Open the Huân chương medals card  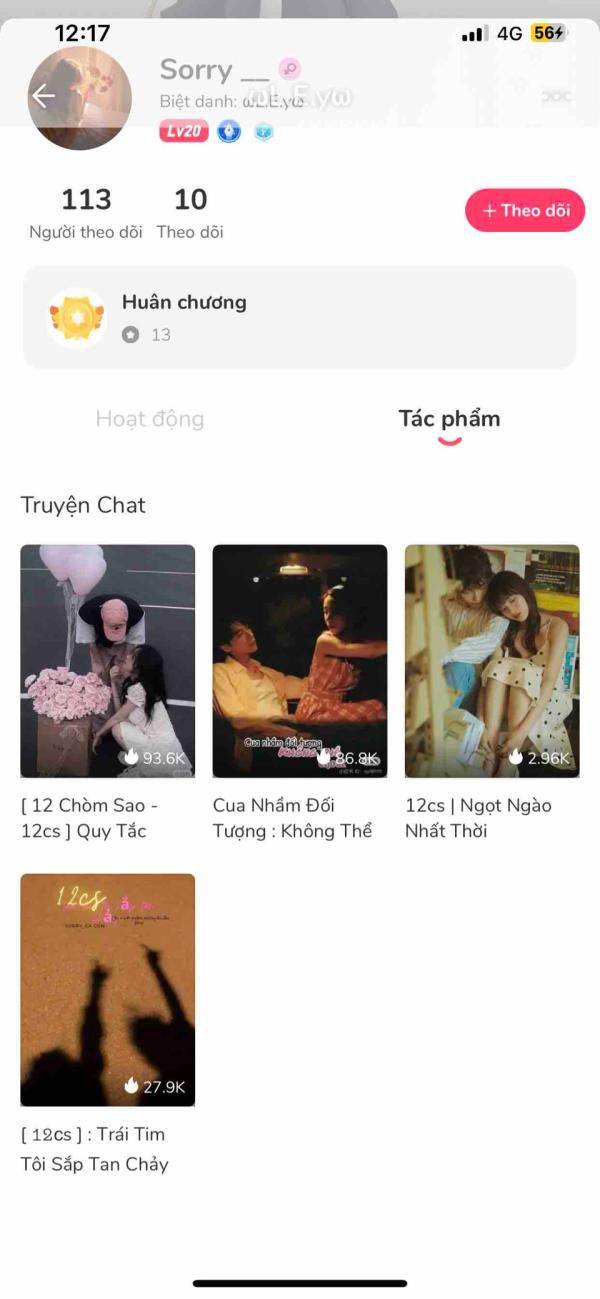299,317
